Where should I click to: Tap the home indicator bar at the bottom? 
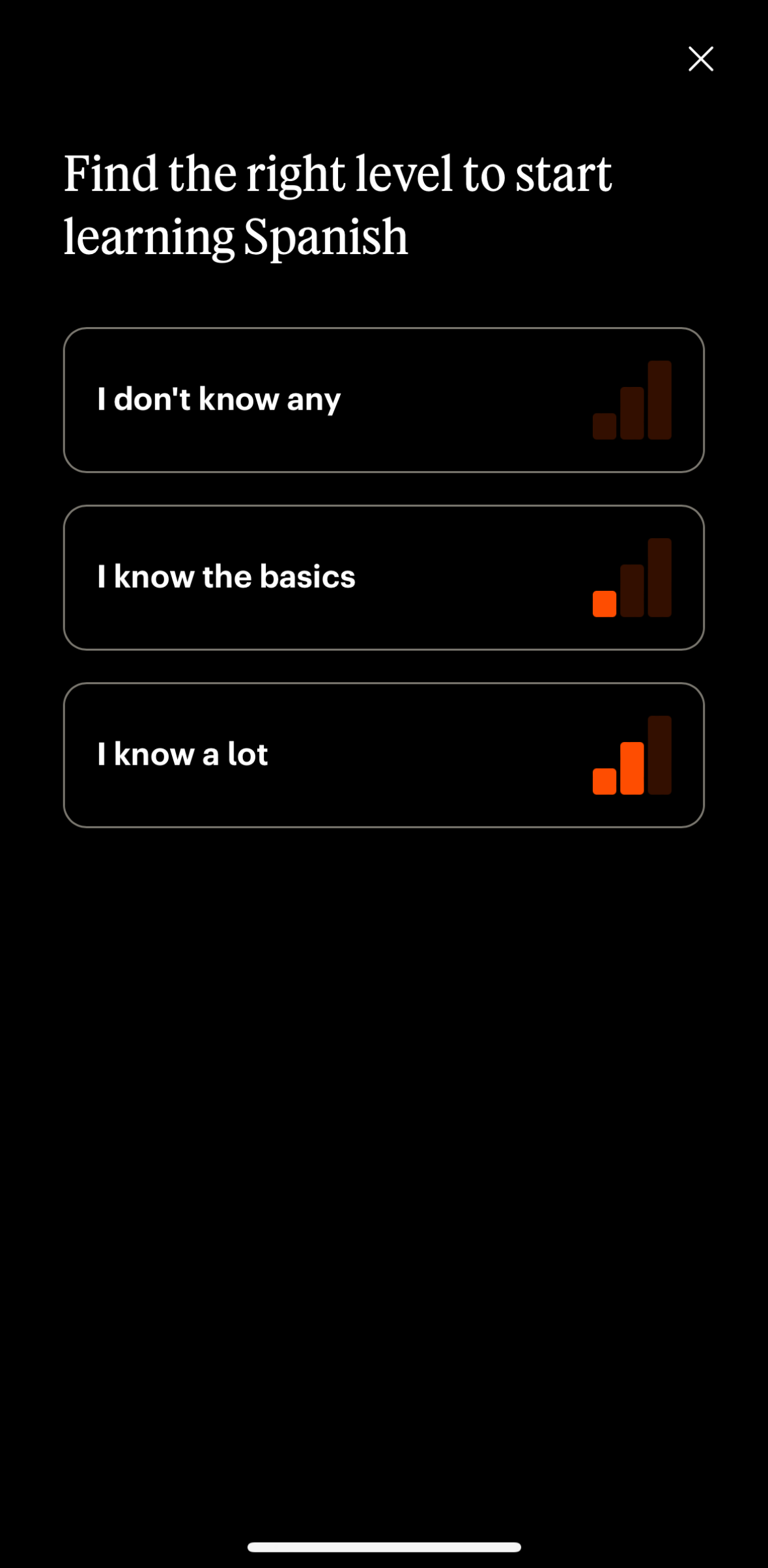tap(384, 1546)
